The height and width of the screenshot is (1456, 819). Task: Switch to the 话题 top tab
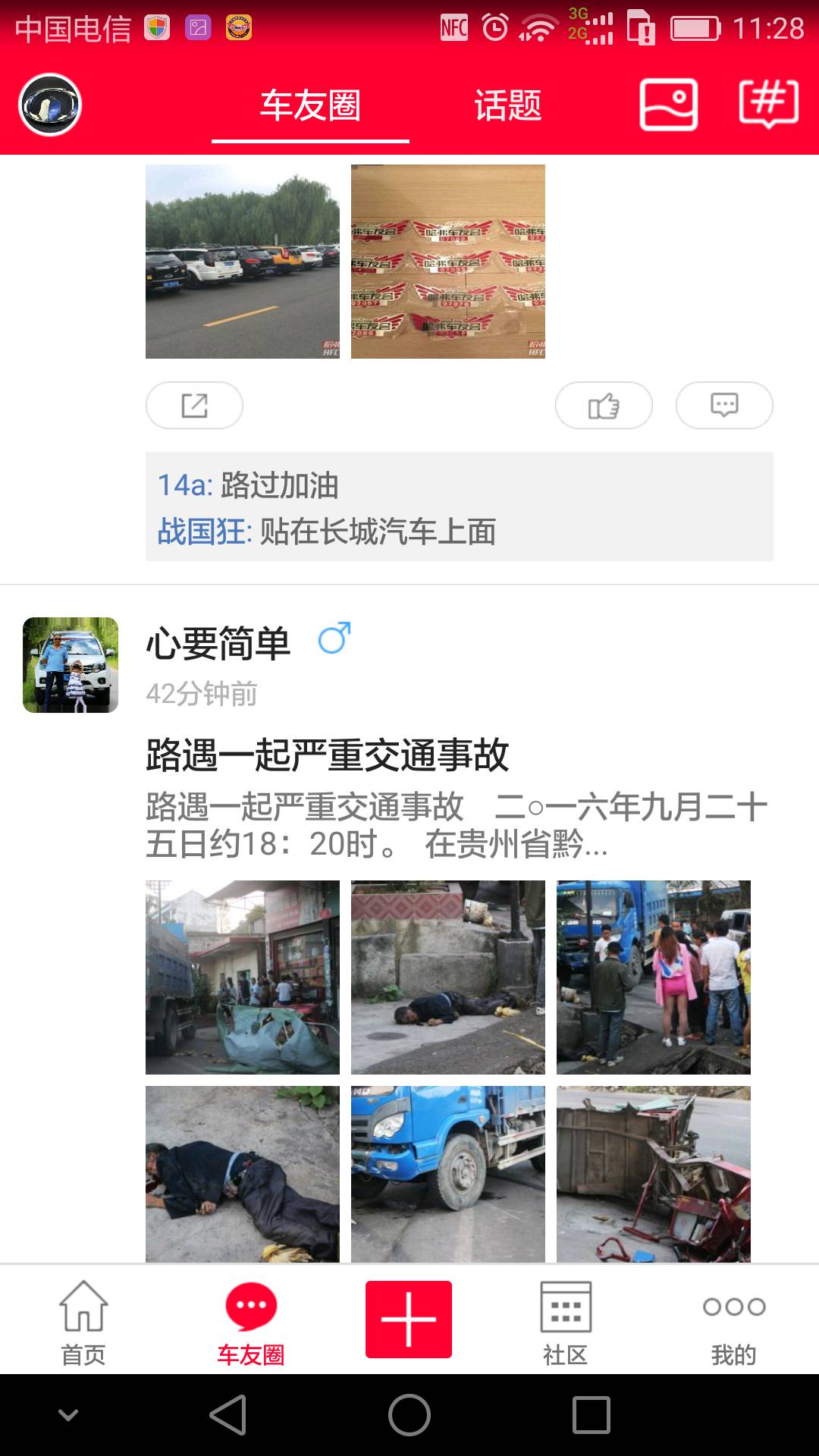point(507,105)
